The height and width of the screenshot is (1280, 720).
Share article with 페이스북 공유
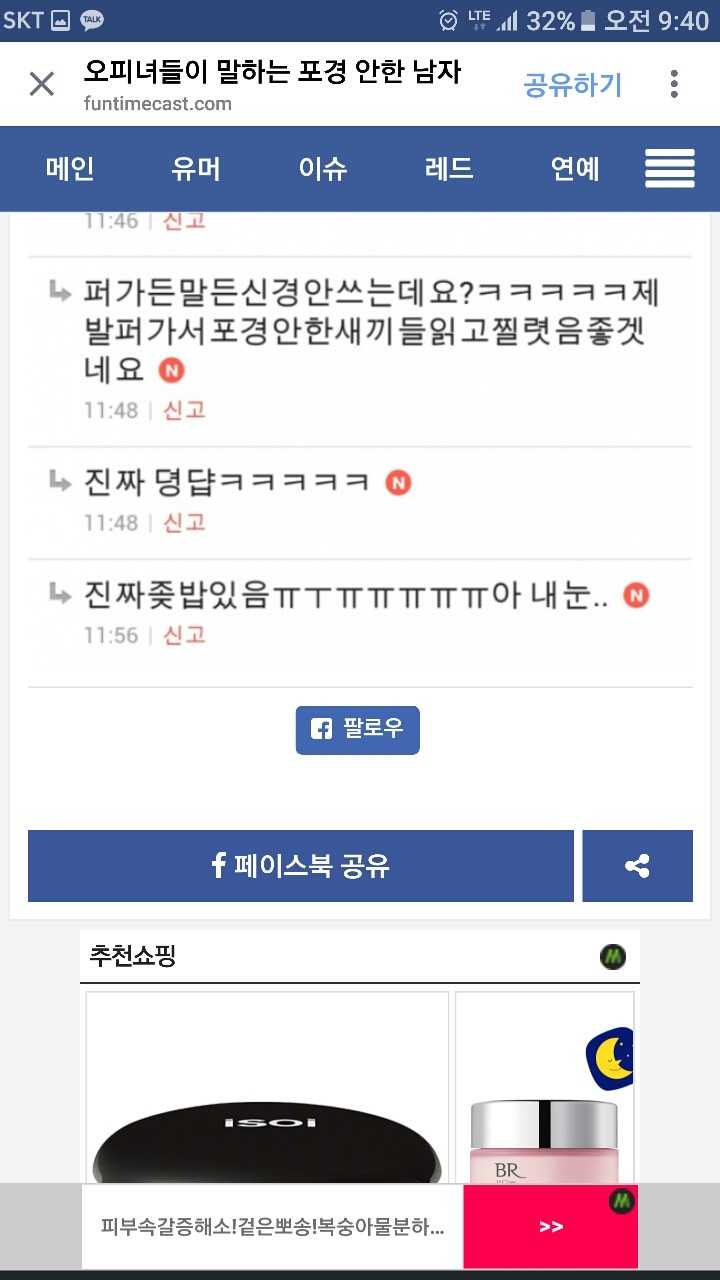[x=300, y=866]
